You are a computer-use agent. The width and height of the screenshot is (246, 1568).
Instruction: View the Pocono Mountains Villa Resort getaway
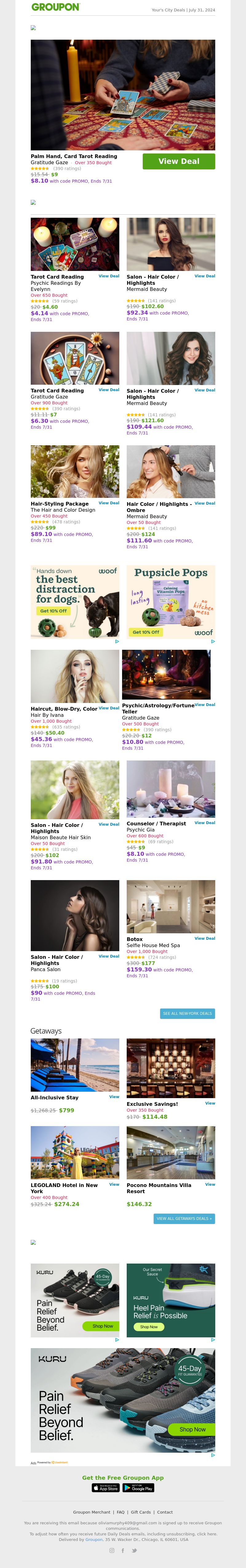click(210, 1185)
